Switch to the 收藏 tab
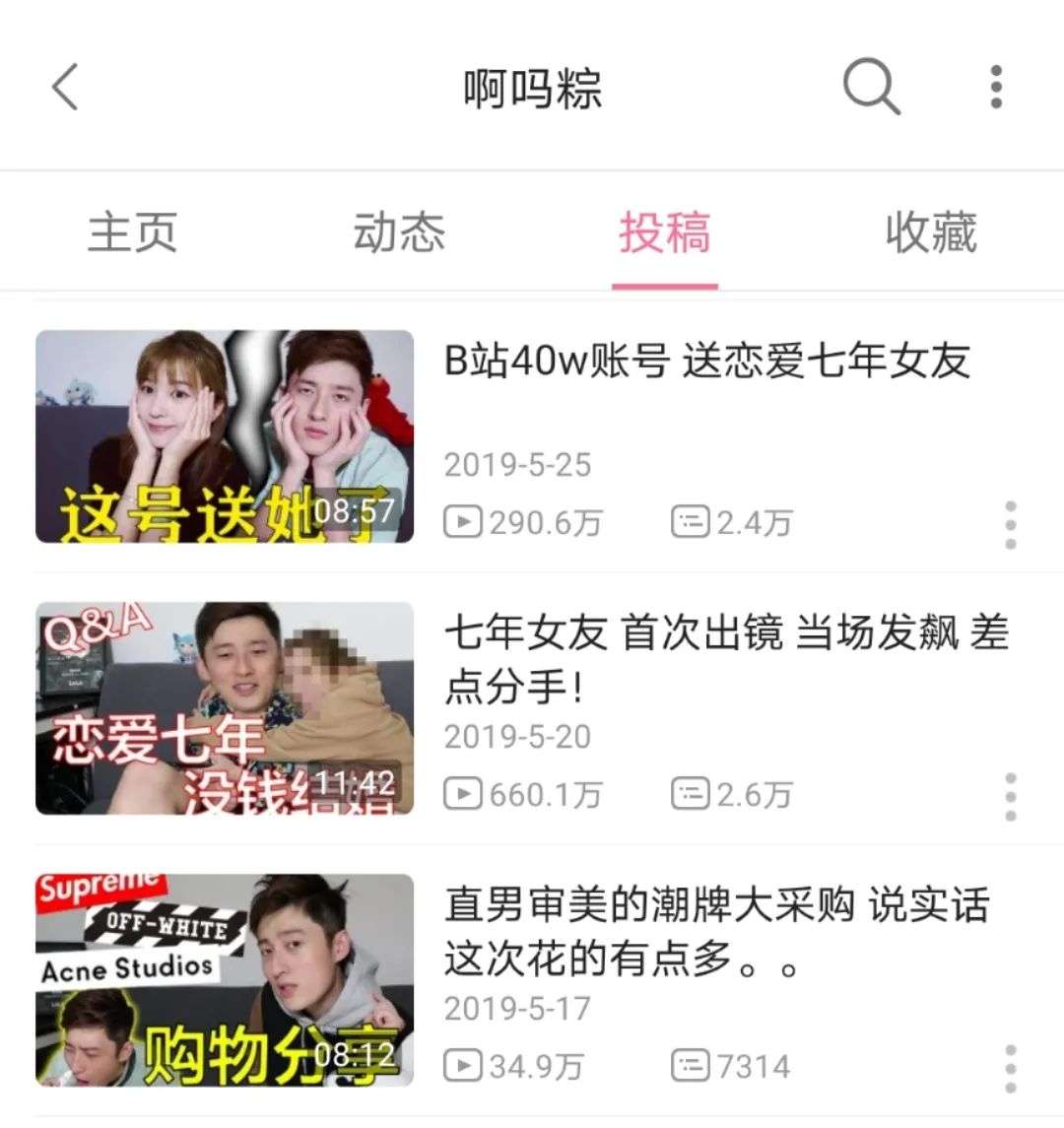This screenshot has width=1064, height=1128. (931, 233)
